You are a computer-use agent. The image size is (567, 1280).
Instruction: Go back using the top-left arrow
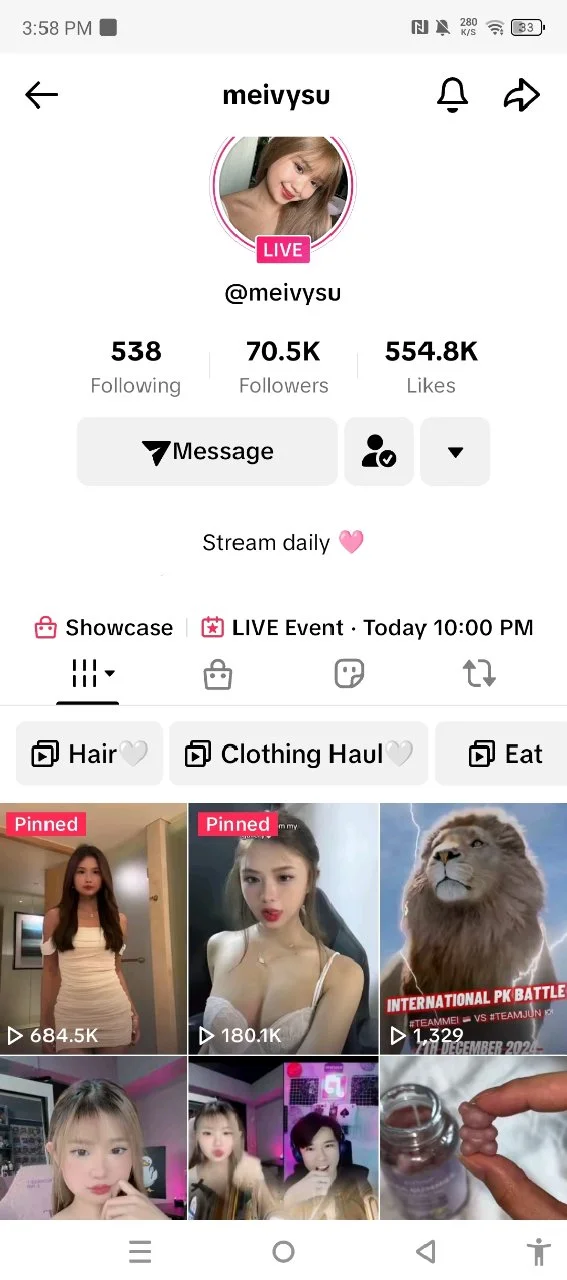[42, 95]
